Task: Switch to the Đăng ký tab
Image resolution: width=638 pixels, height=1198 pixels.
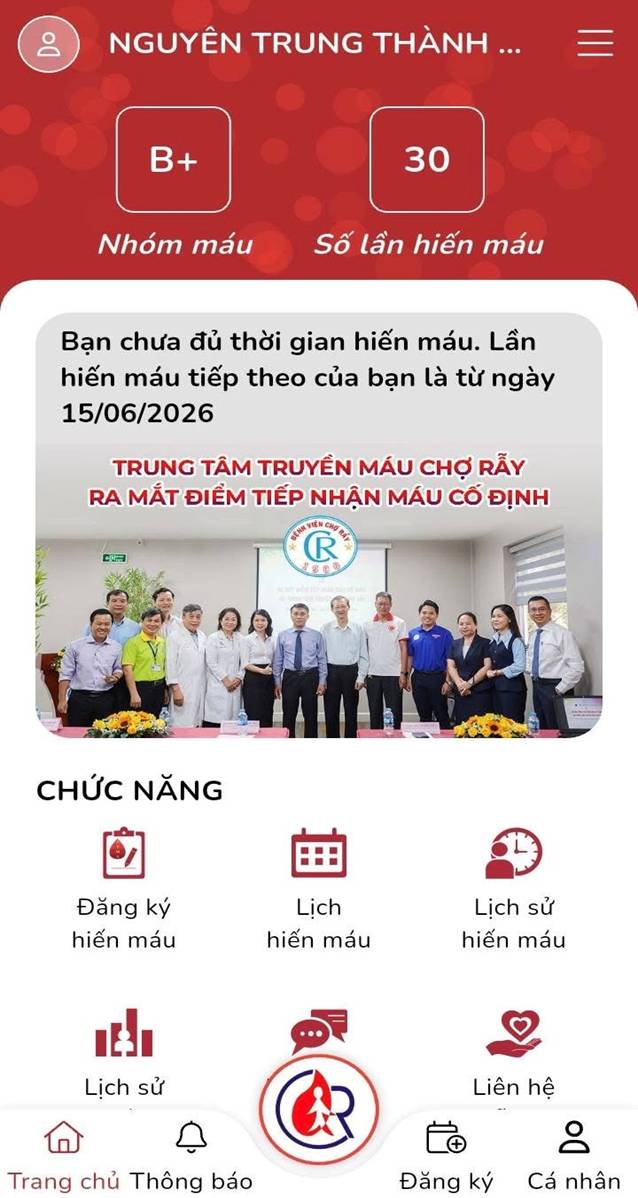Action: (446, 1155)
